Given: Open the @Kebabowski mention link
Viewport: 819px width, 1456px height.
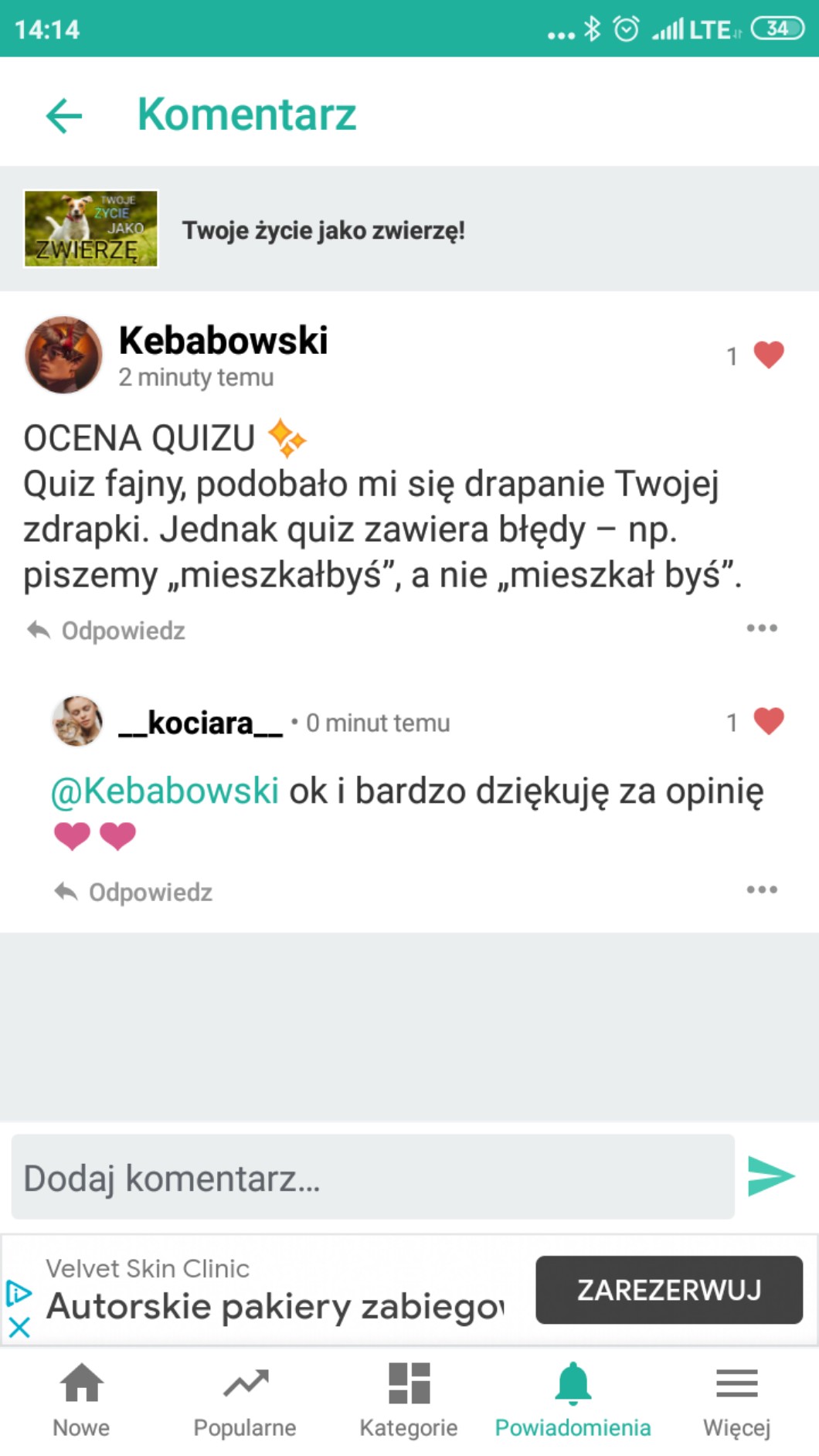Looking at the screenshot, I should (165, 791).
